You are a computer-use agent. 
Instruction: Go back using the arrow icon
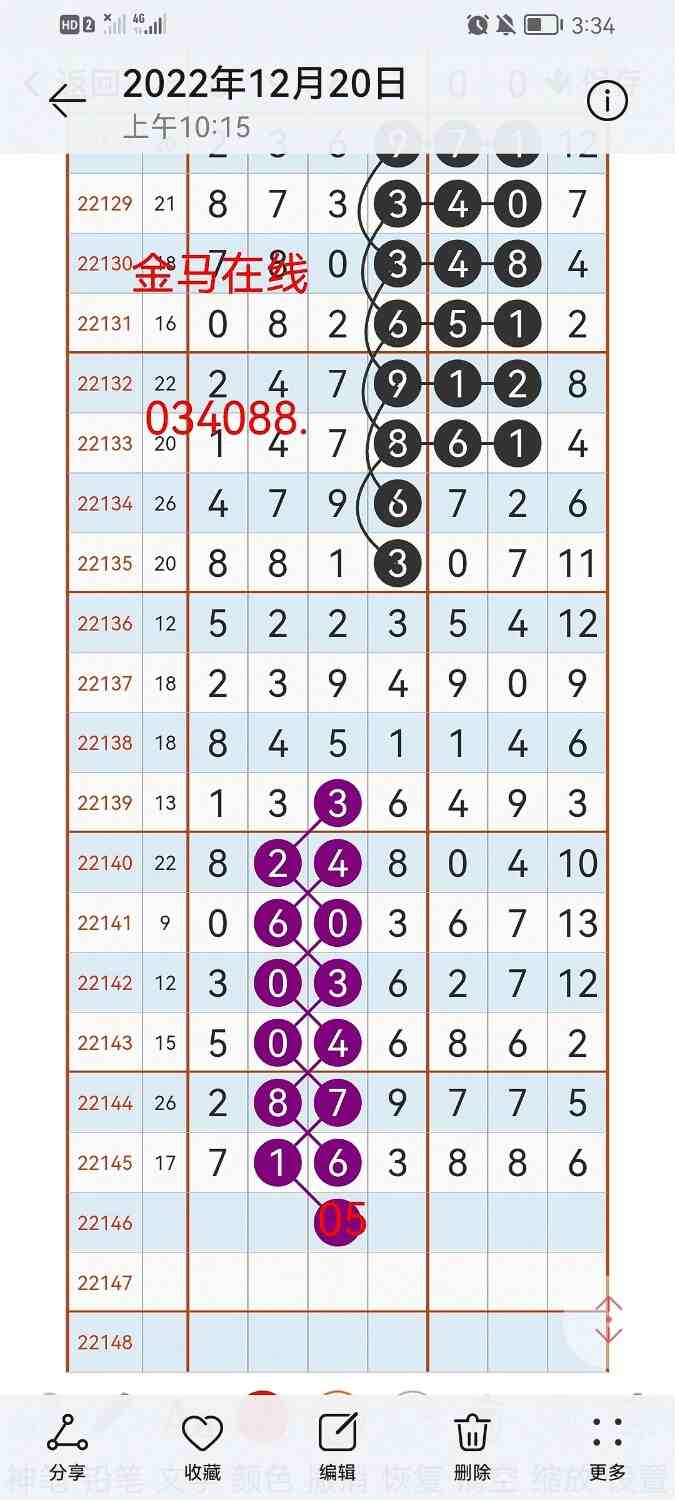click(67, 101)
